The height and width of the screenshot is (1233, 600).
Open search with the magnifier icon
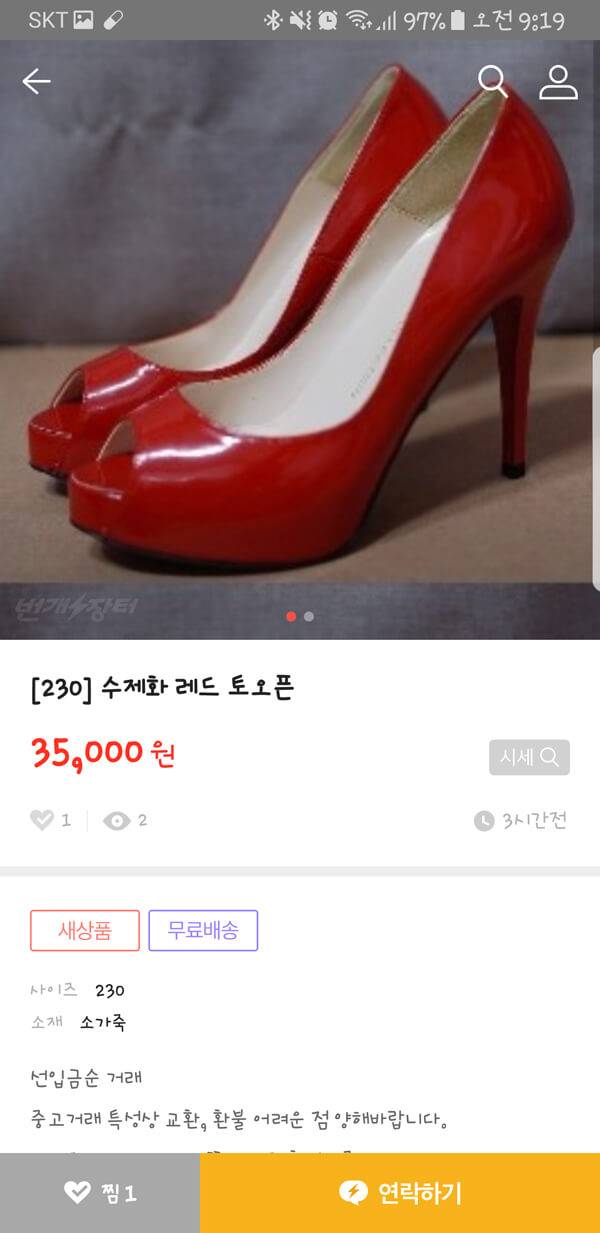492,81
